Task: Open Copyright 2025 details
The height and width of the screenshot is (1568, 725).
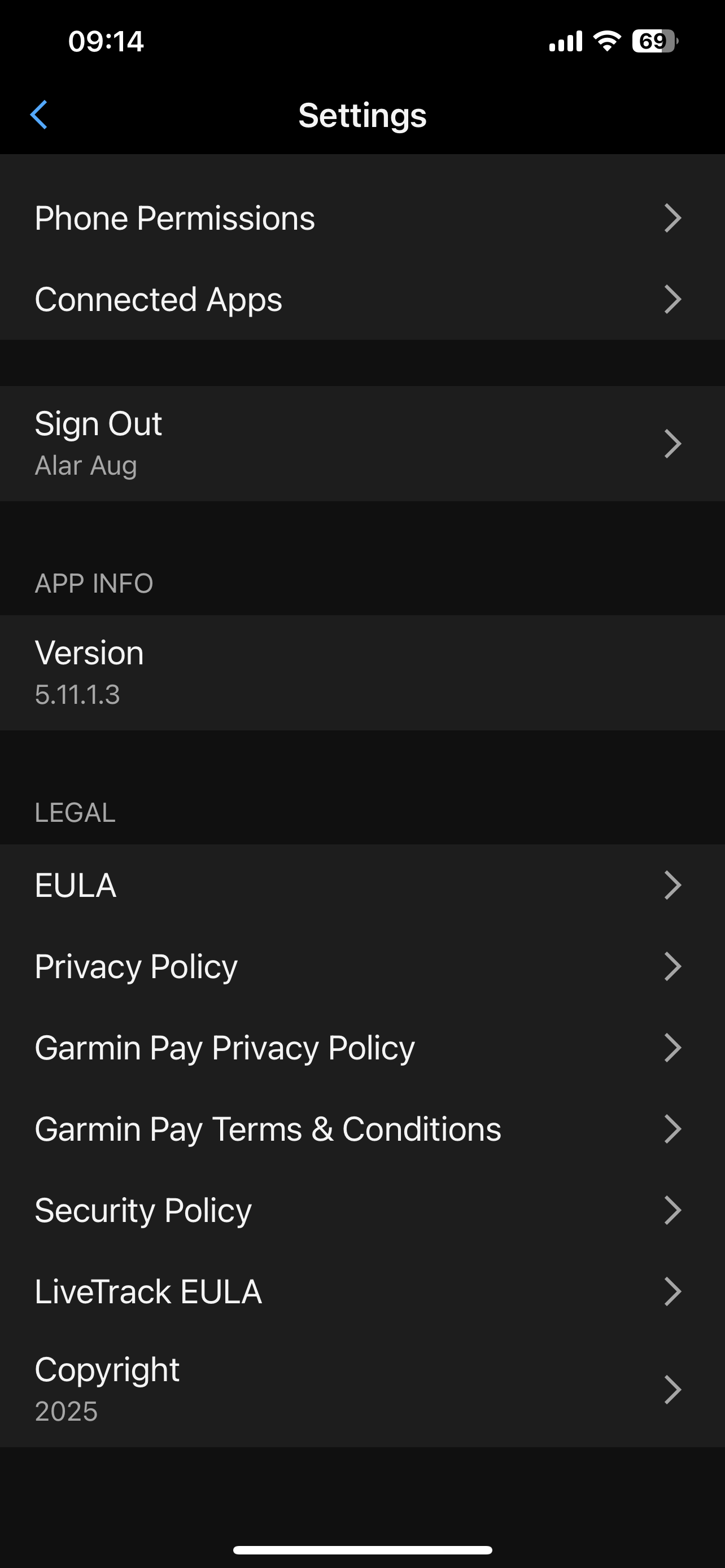Action: 362,1390
